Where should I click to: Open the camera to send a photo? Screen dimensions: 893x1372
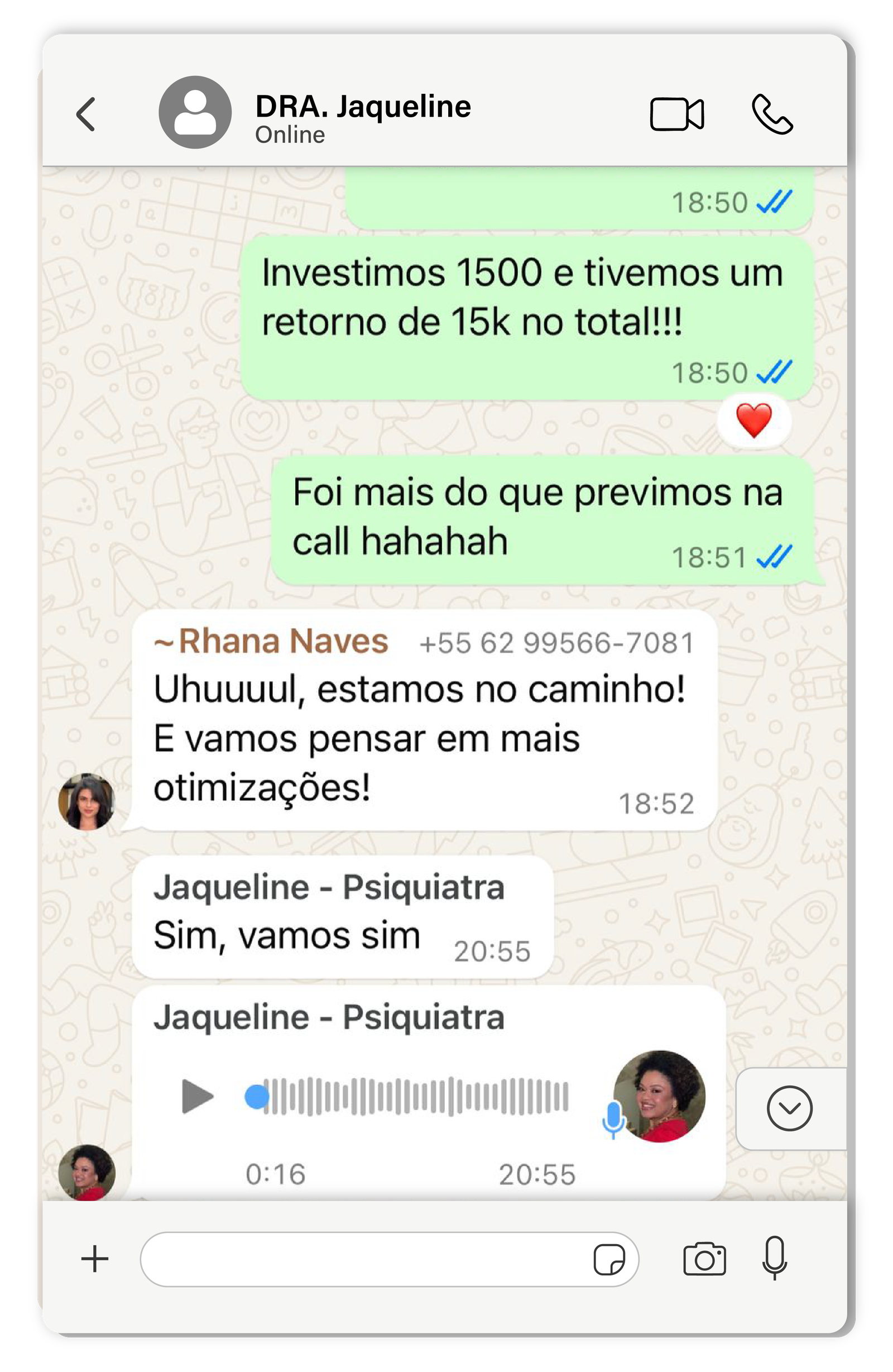coord(704,1259)
